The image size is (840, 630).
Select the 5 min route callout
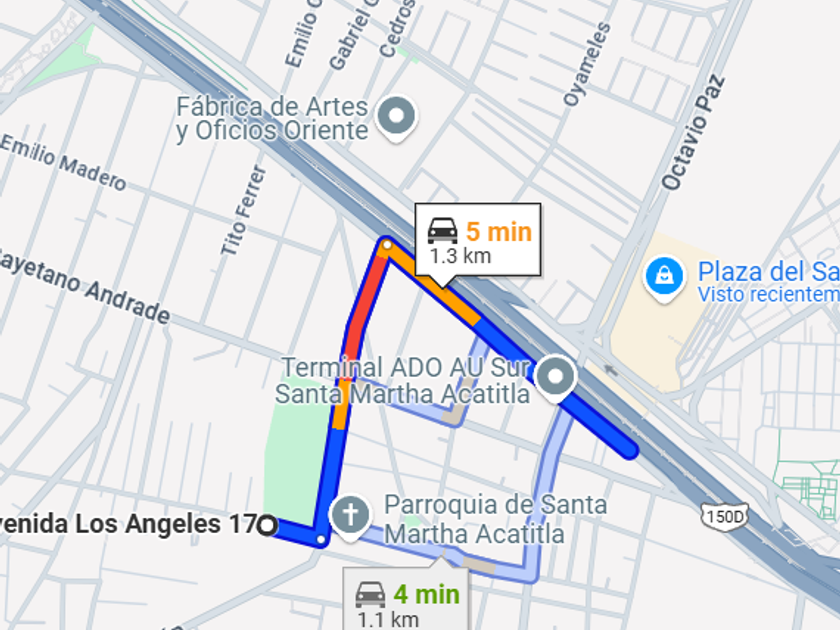point(478,239)
